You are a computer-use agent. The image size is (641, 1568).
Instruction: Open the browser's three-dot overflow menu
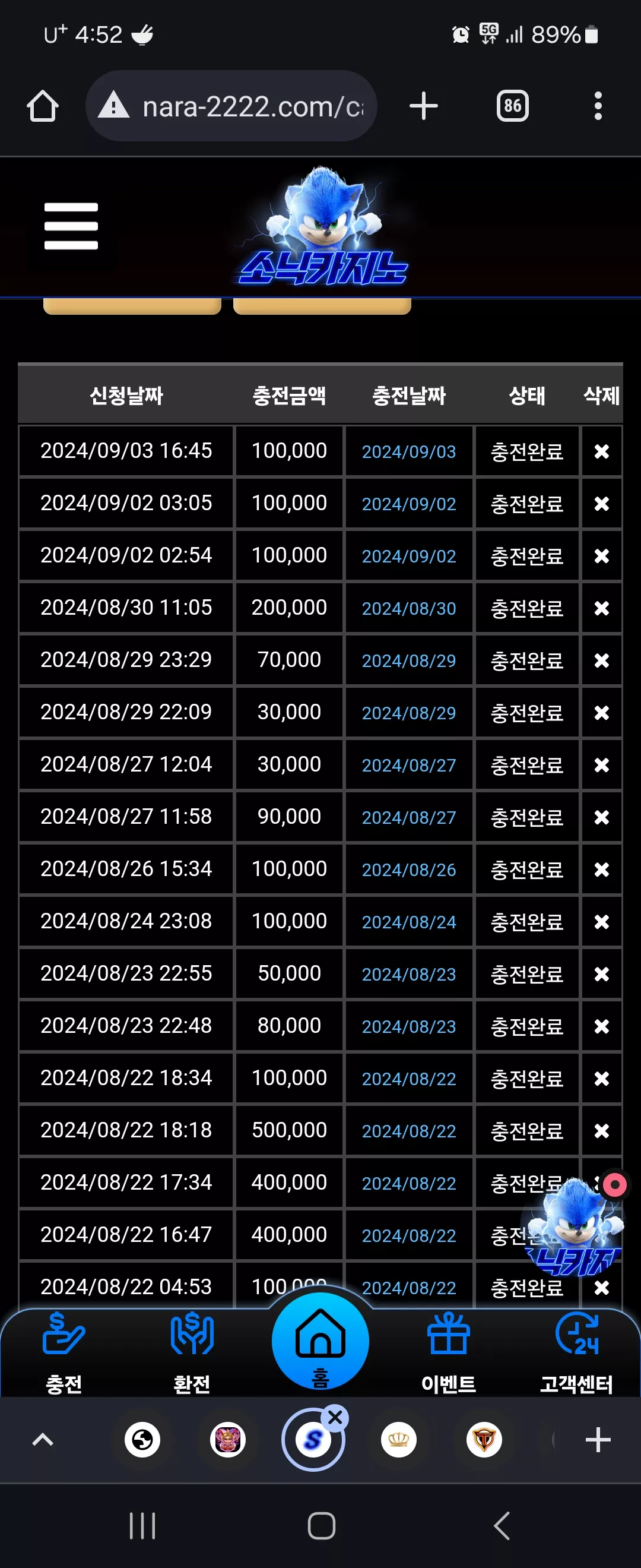pos(598,106)
